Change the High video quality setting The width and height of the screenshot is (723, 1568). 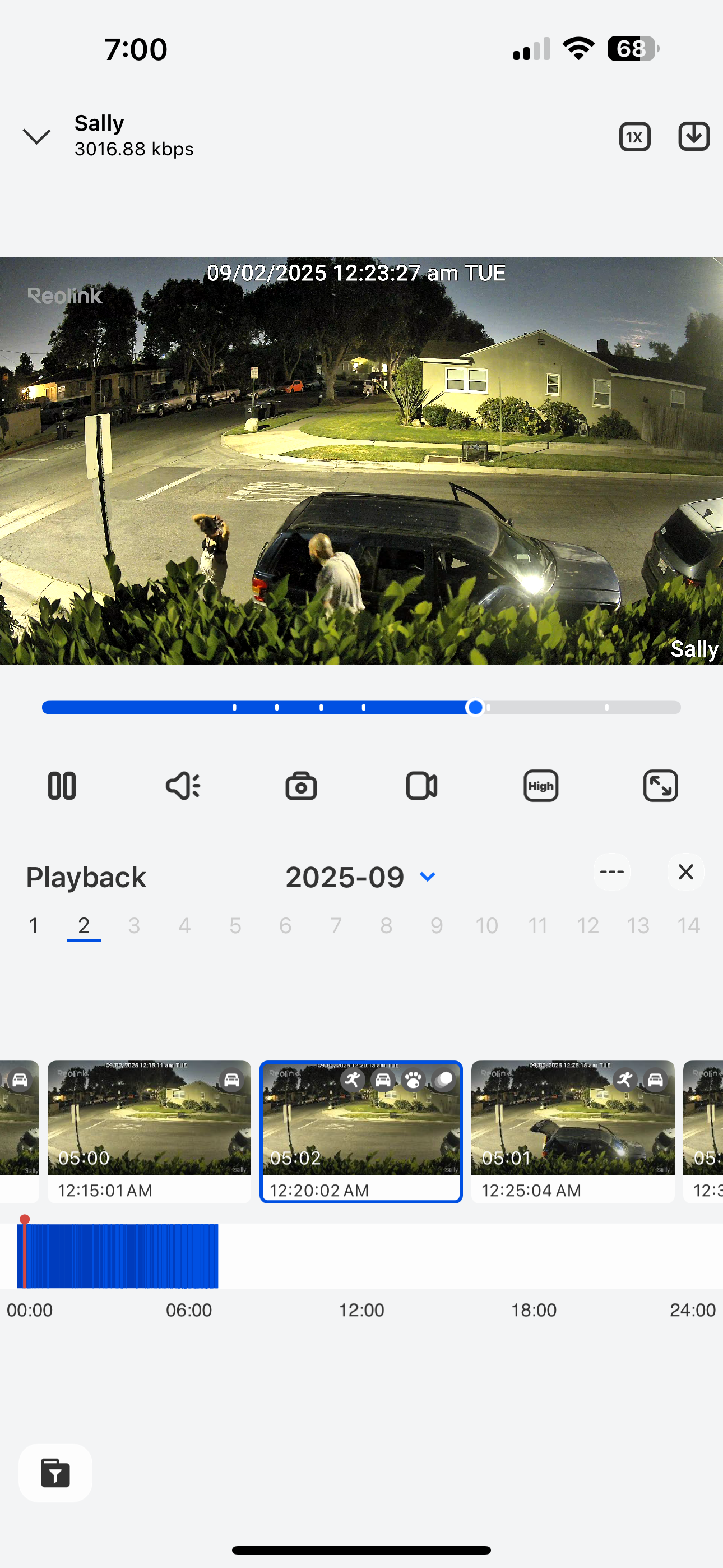coord(540,785)
